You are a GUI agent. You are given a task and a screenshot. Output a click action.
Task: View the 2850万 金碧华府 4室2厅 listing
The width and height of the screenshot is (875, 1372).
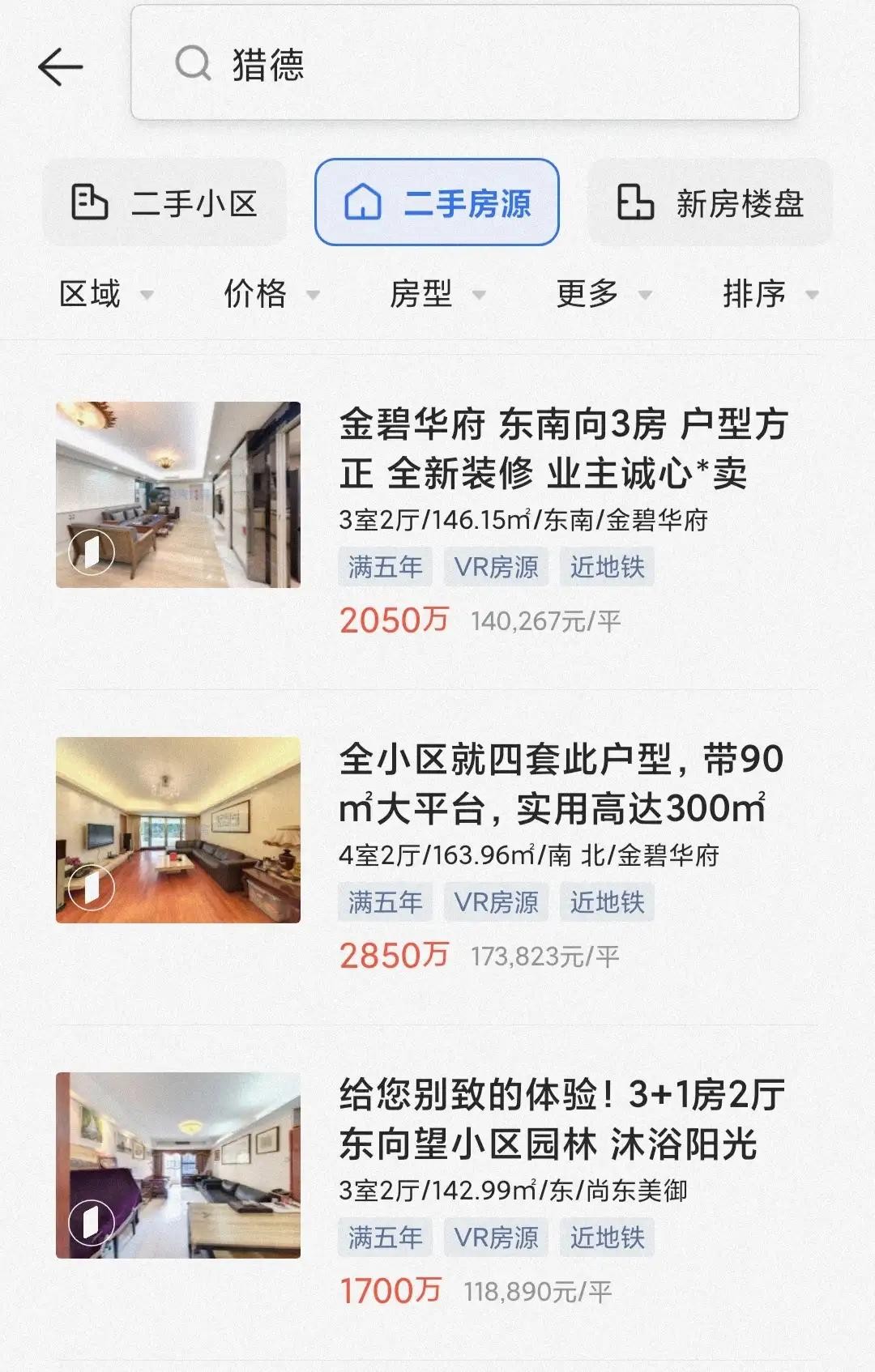[561, 784]
